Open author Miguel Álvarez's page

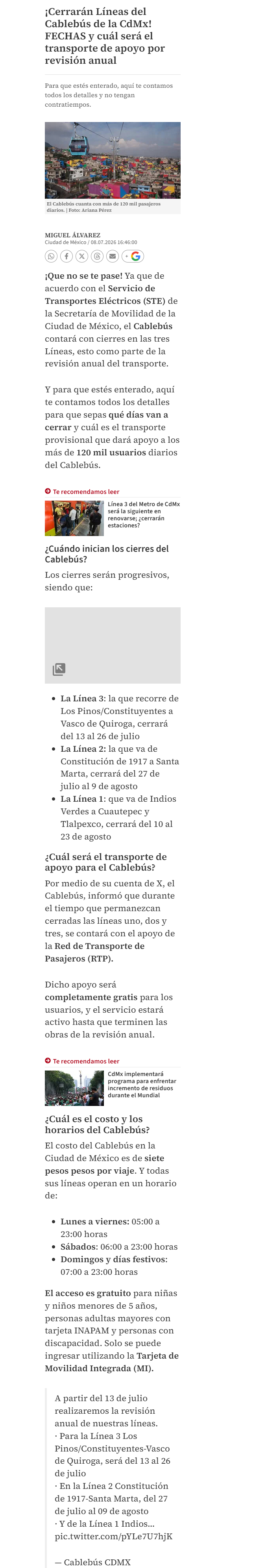tap(72, 235)
